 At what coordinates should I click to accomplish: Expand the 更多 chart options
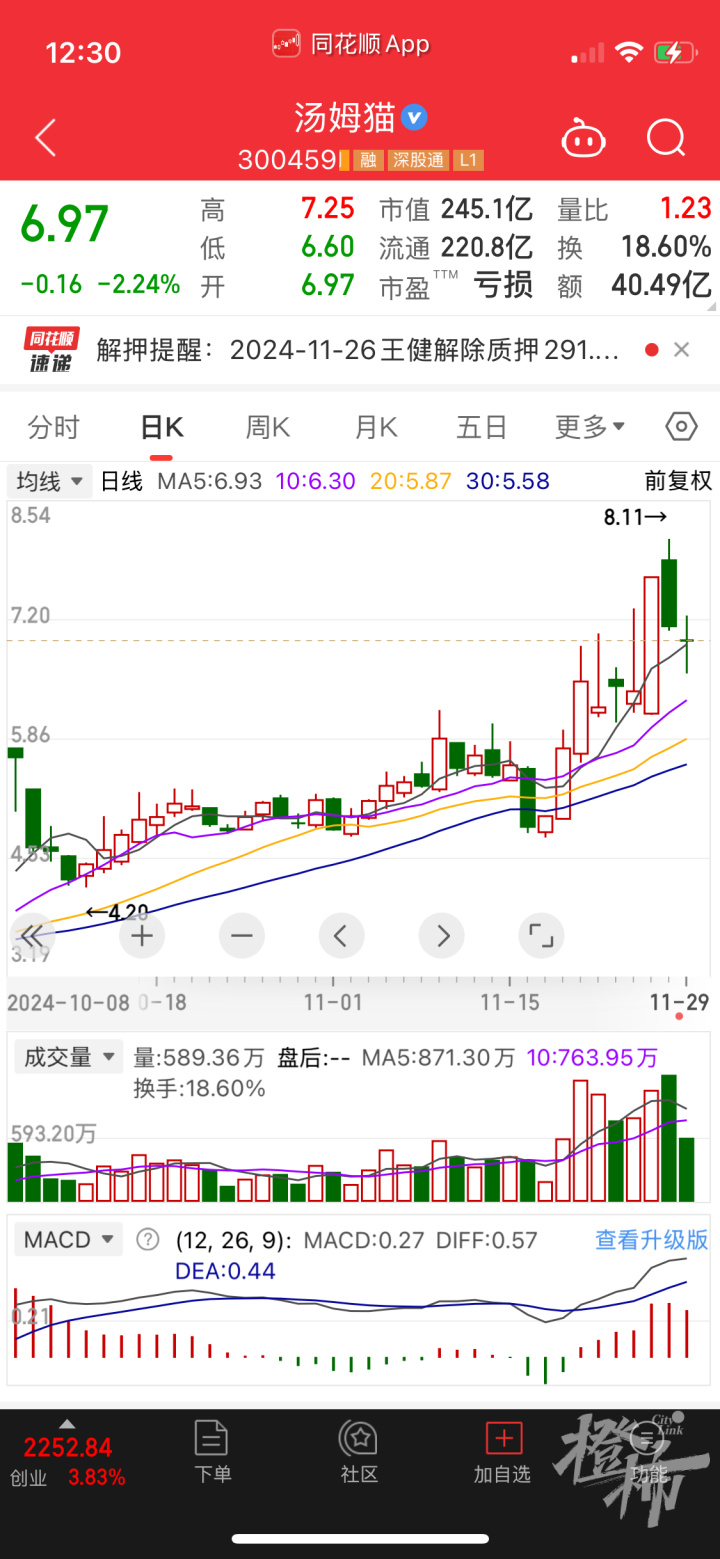[589, 428]
